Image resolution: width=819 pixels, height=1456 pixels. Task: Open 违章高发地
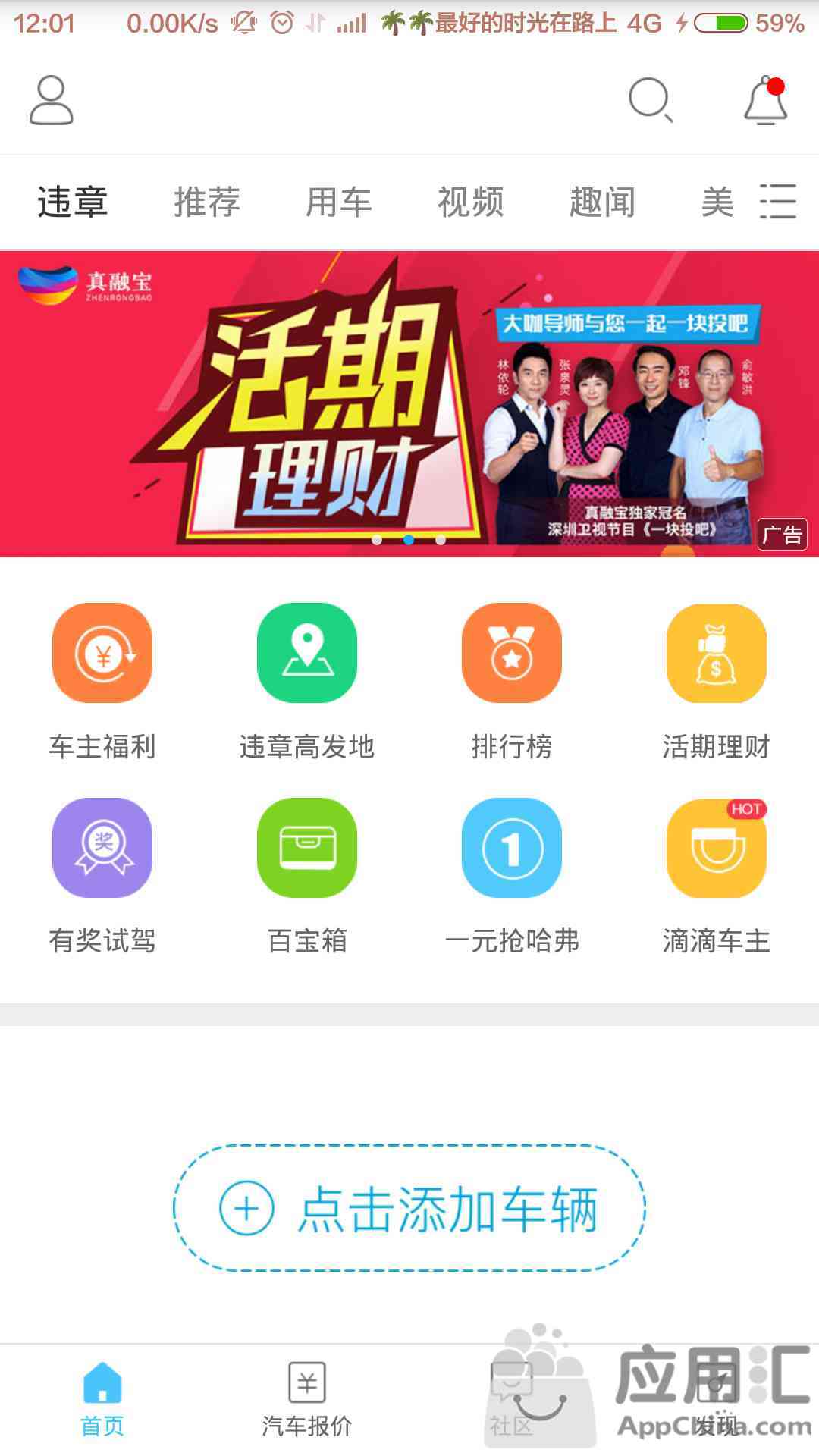point(307,682)
